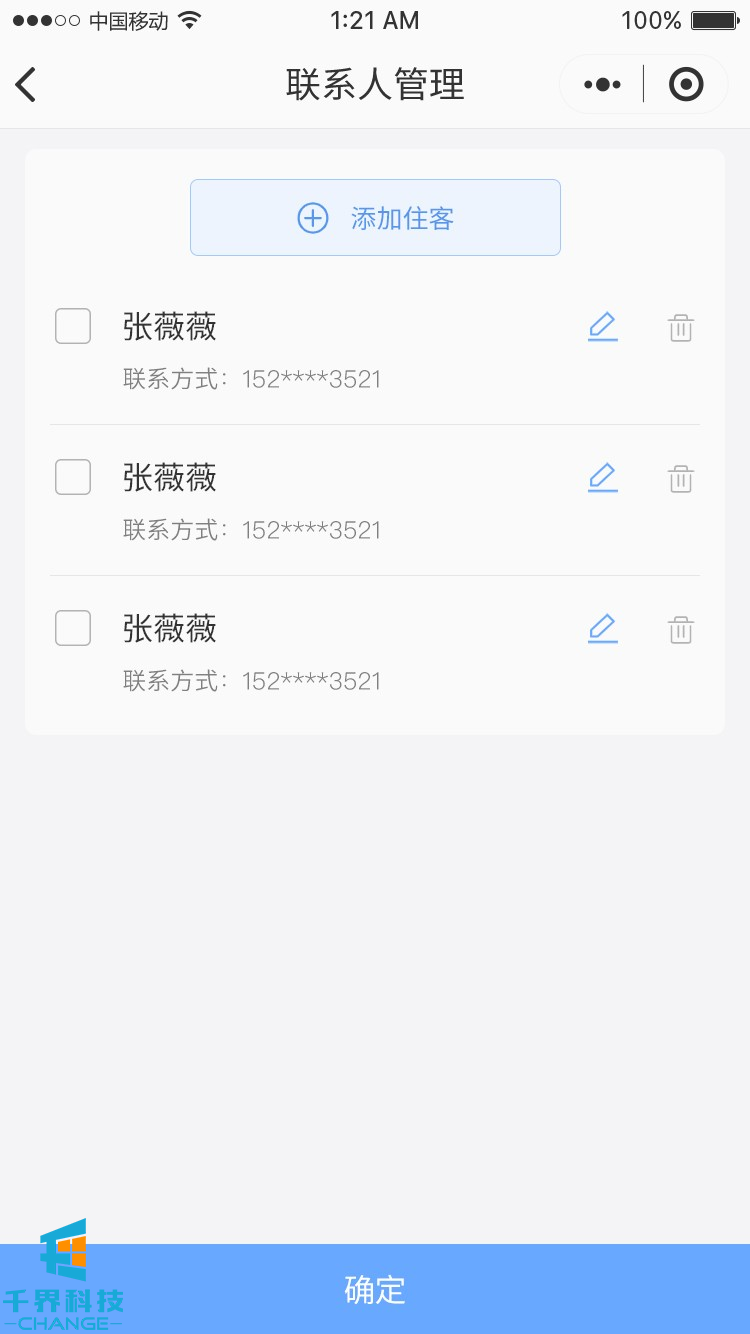Check the box beside the third 张薇薇 contact
Screen dimensions: 750x1334
pos(73,628)
